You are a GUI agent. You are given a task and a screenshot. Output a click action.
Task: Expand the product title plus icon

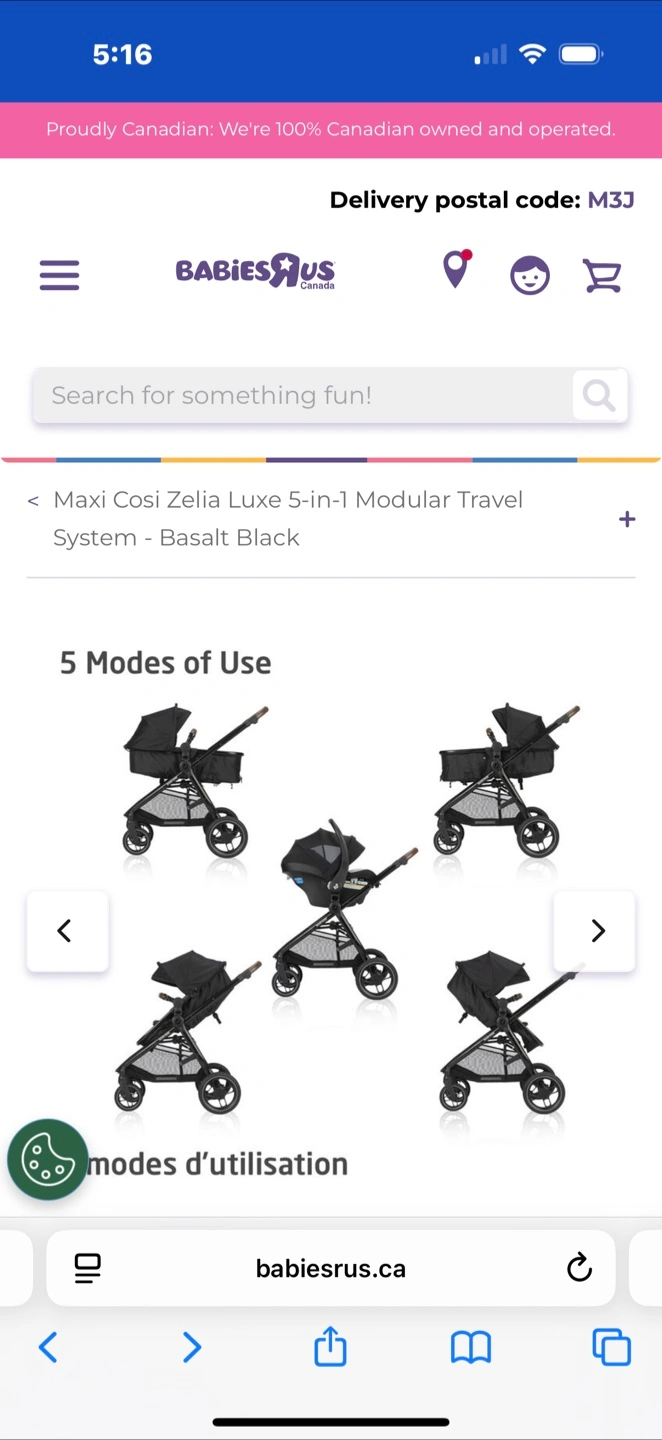coord(627,519)
